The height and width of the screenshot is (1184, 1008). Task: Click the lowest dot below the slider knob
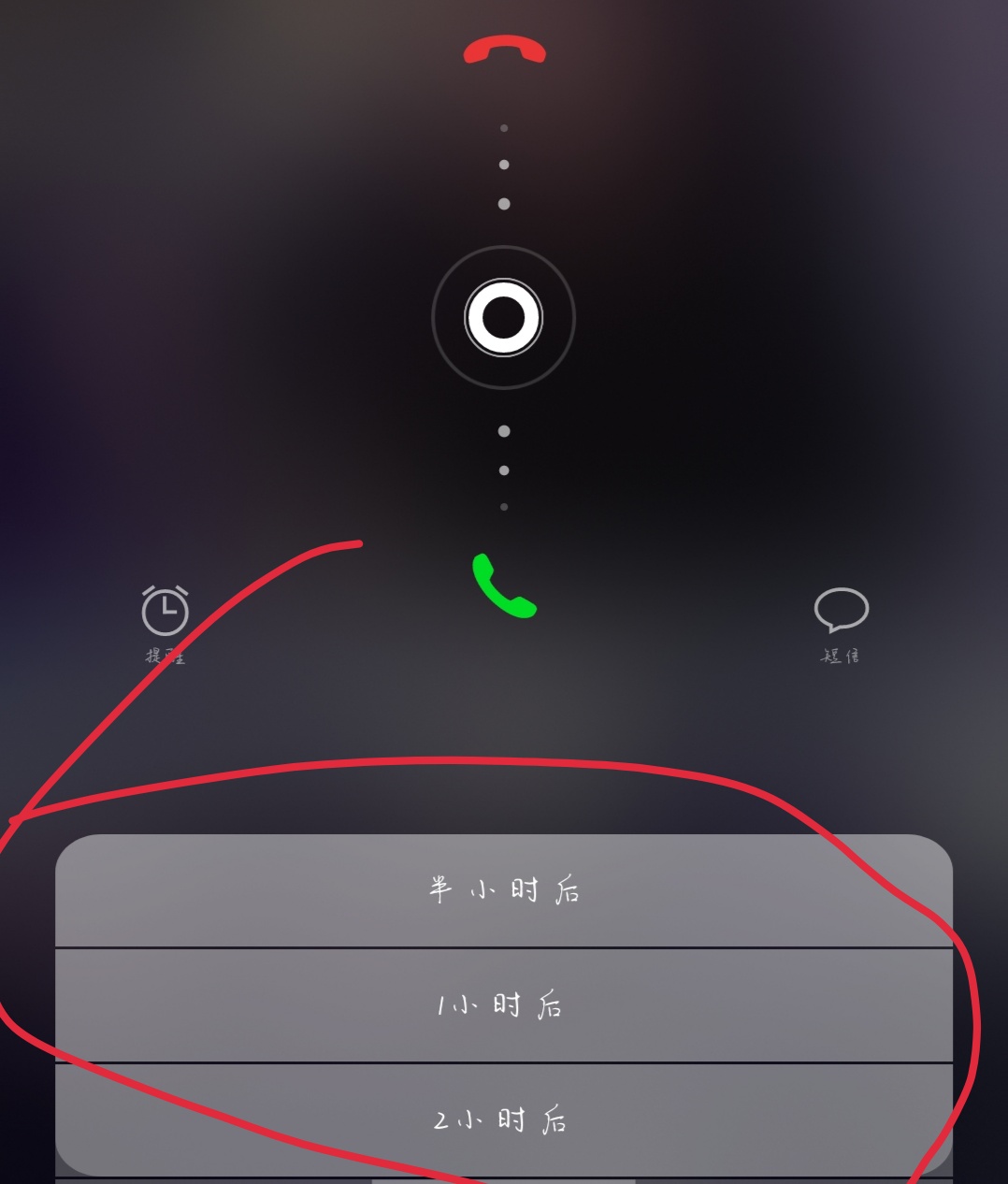(504, 506)
